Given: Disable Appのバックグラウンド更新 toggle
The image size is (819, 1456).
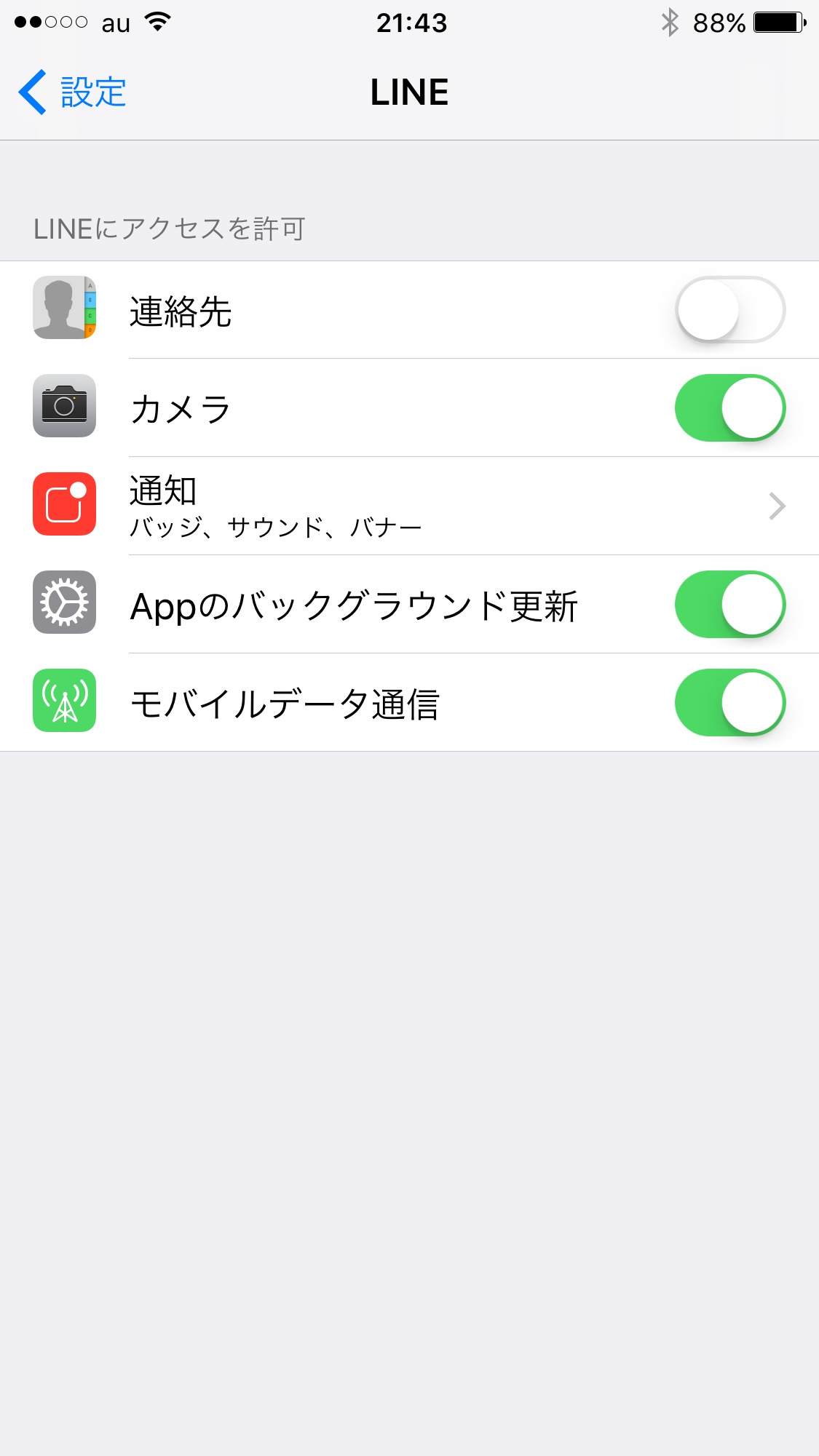Looking at the screenshot, I should point(729,605).
